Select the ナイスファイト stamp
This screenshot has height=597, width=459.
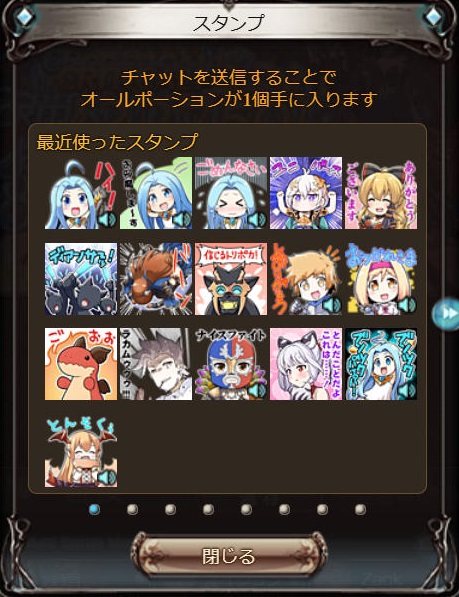[x=231, y=364]
